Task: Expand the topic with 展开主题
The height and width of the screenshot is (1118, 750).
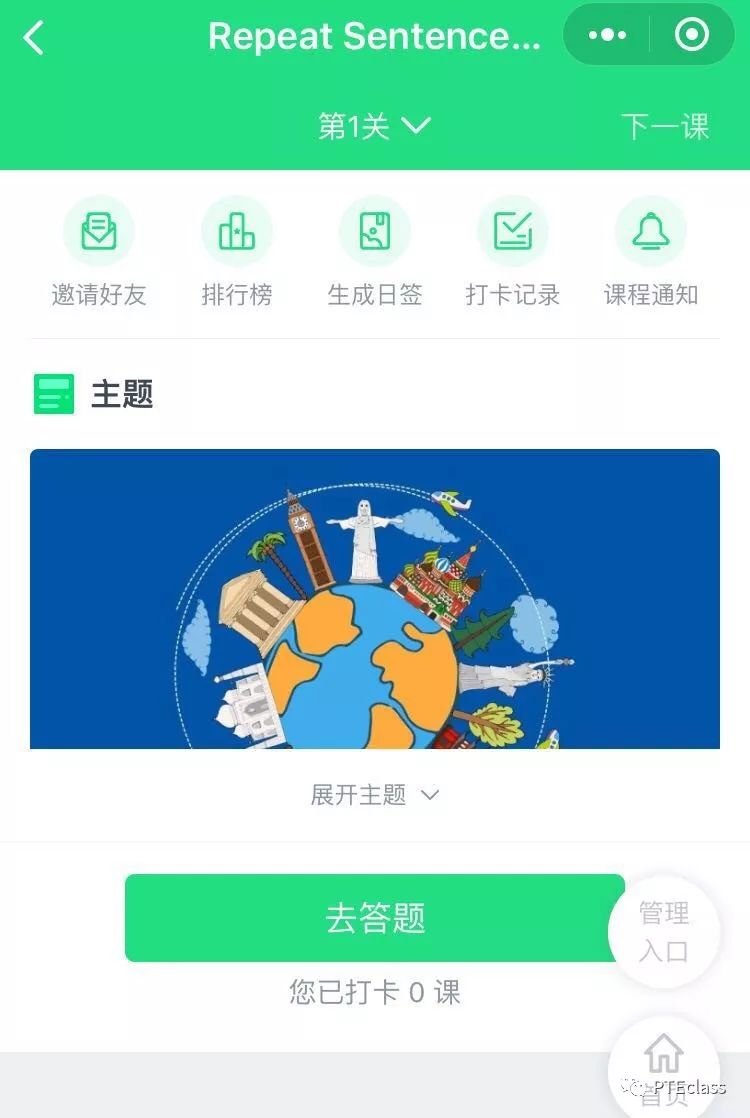Action: pyautogui.click(x=374, y=795)
